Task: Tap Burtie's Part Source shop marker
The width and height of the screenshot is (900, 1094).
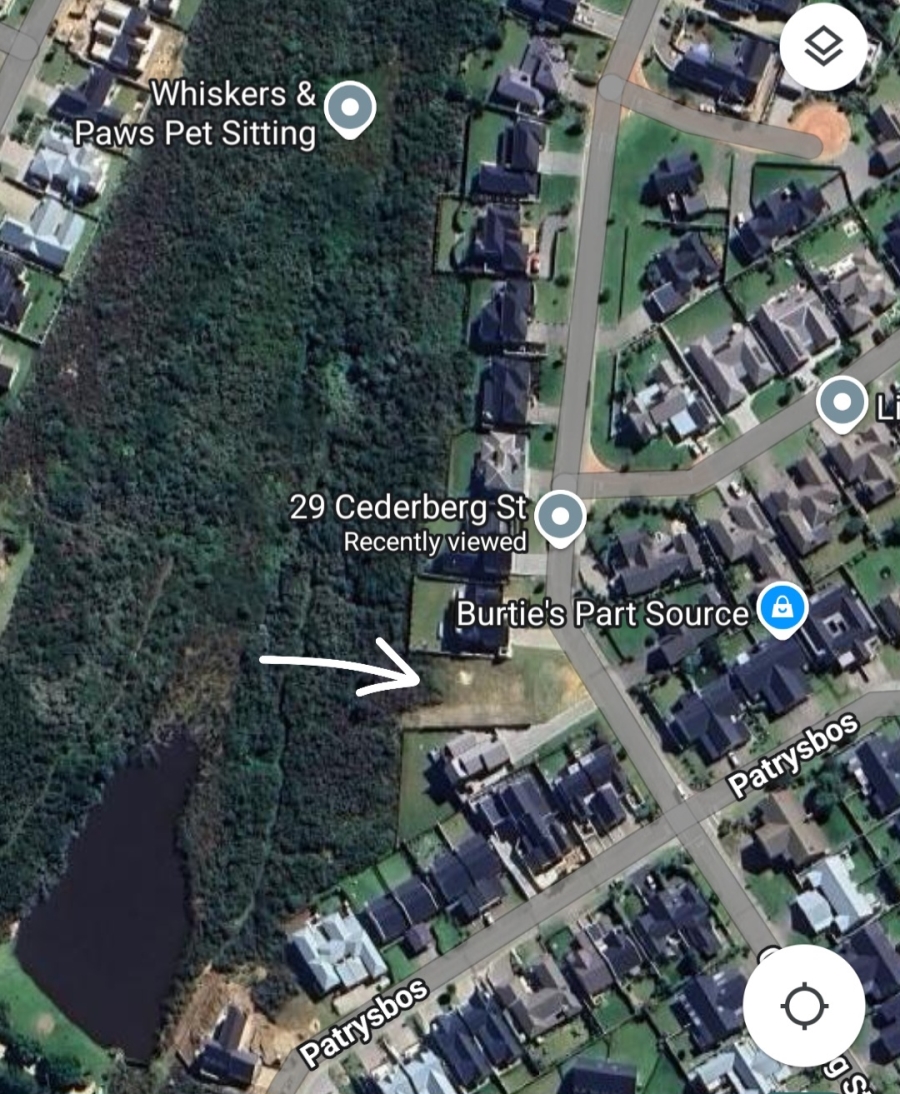Action: point(782,608)
